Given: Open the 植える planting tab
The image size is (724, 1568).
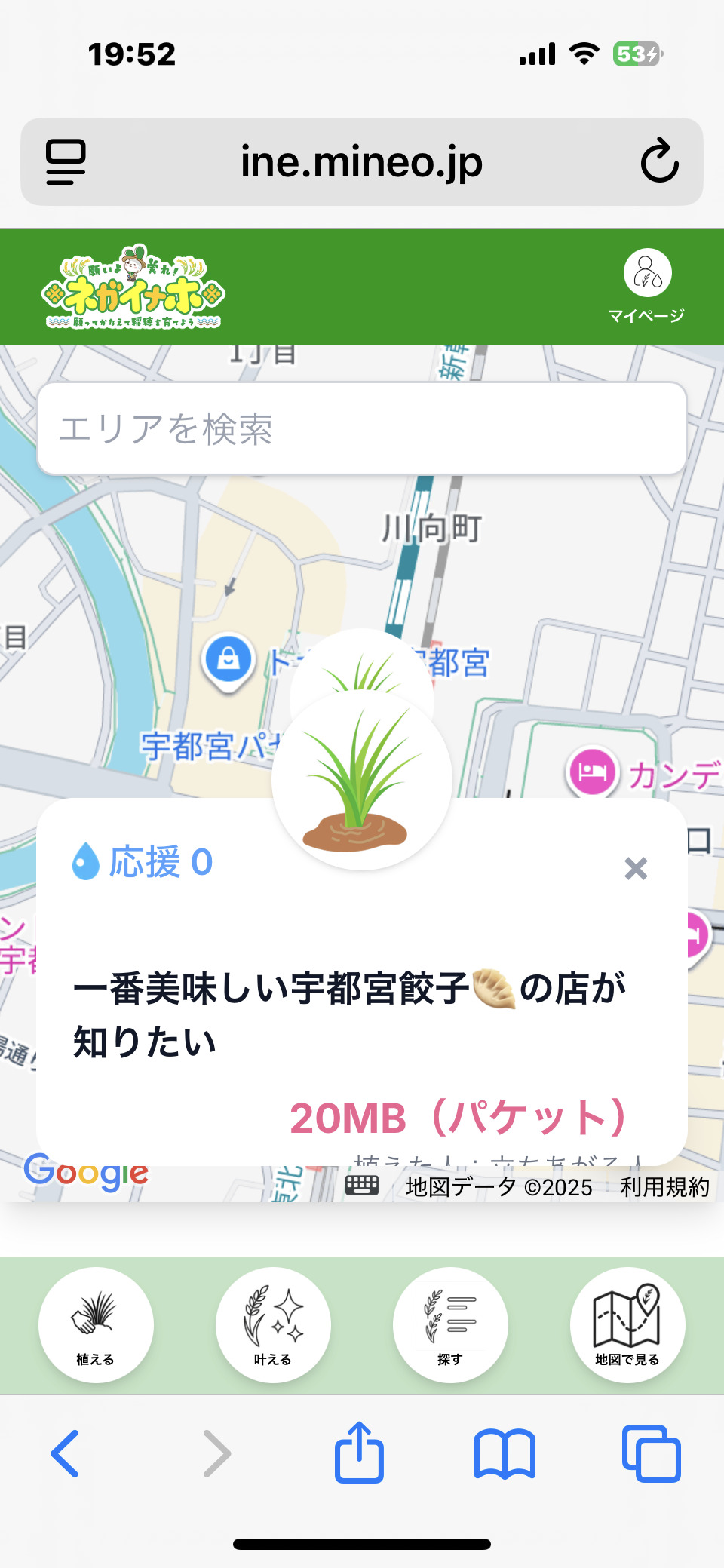Looking at the screenshot, I should (96, 1325).
